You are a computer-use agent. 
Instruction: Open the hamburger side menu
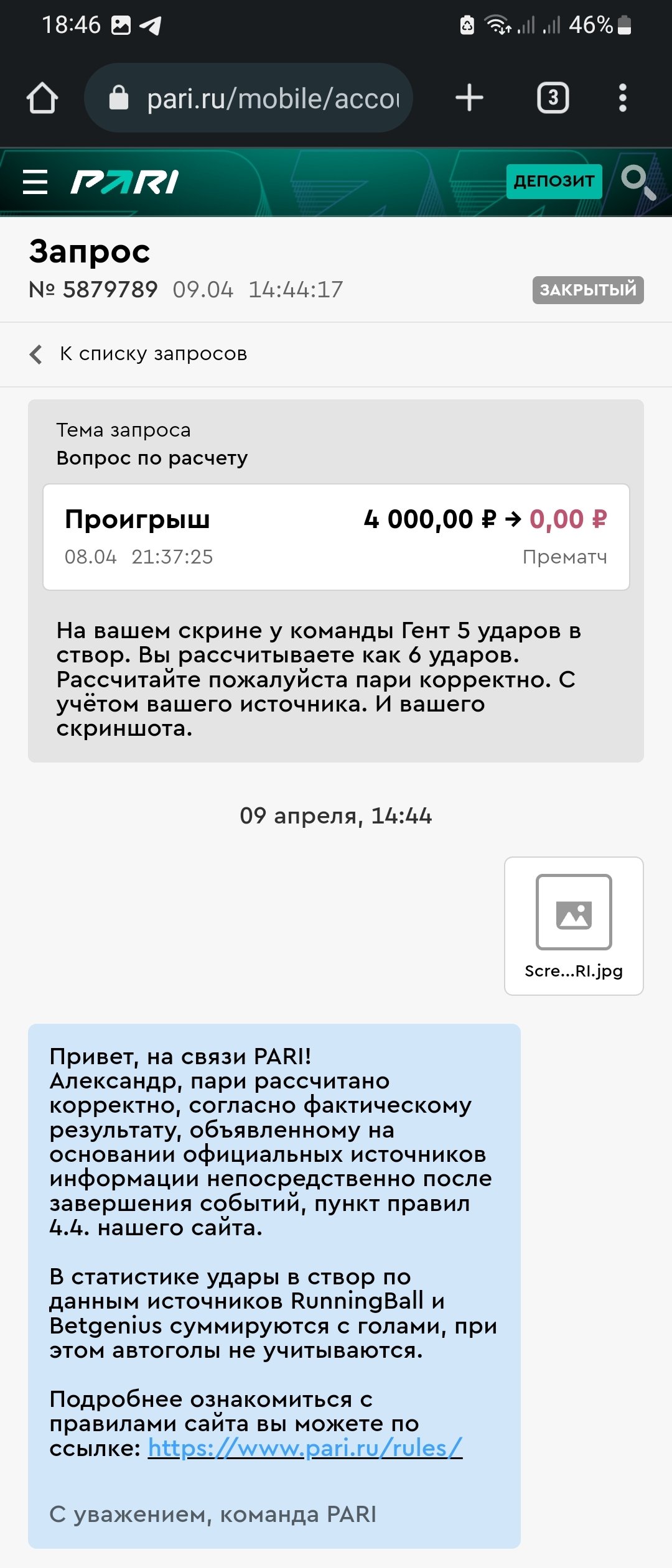tap(35, 182)
